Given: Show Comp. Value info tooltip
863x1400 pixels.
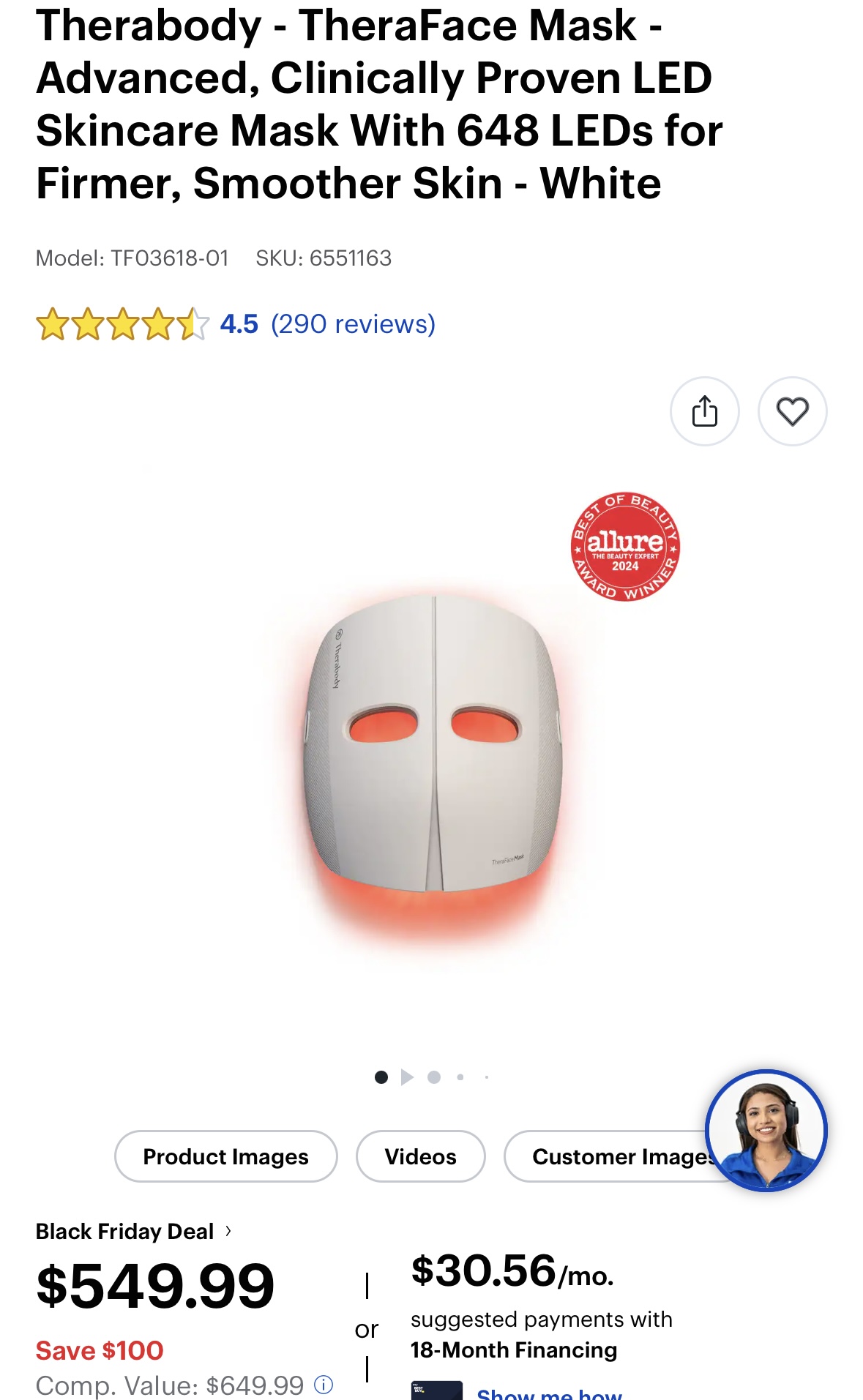Looking at the screenshot, I should click(324, 1385).
